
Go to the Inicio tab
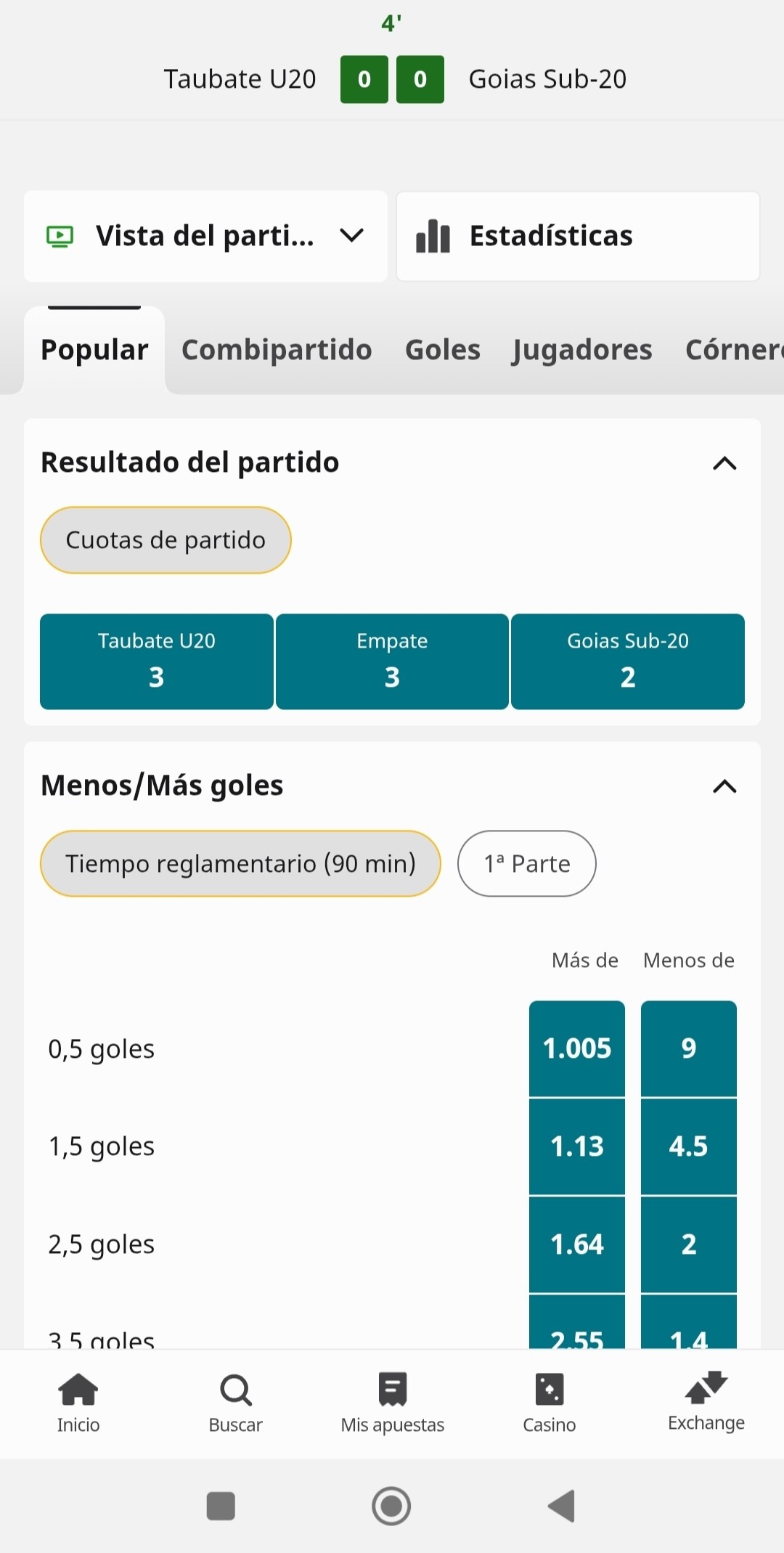coord(78,1403)
